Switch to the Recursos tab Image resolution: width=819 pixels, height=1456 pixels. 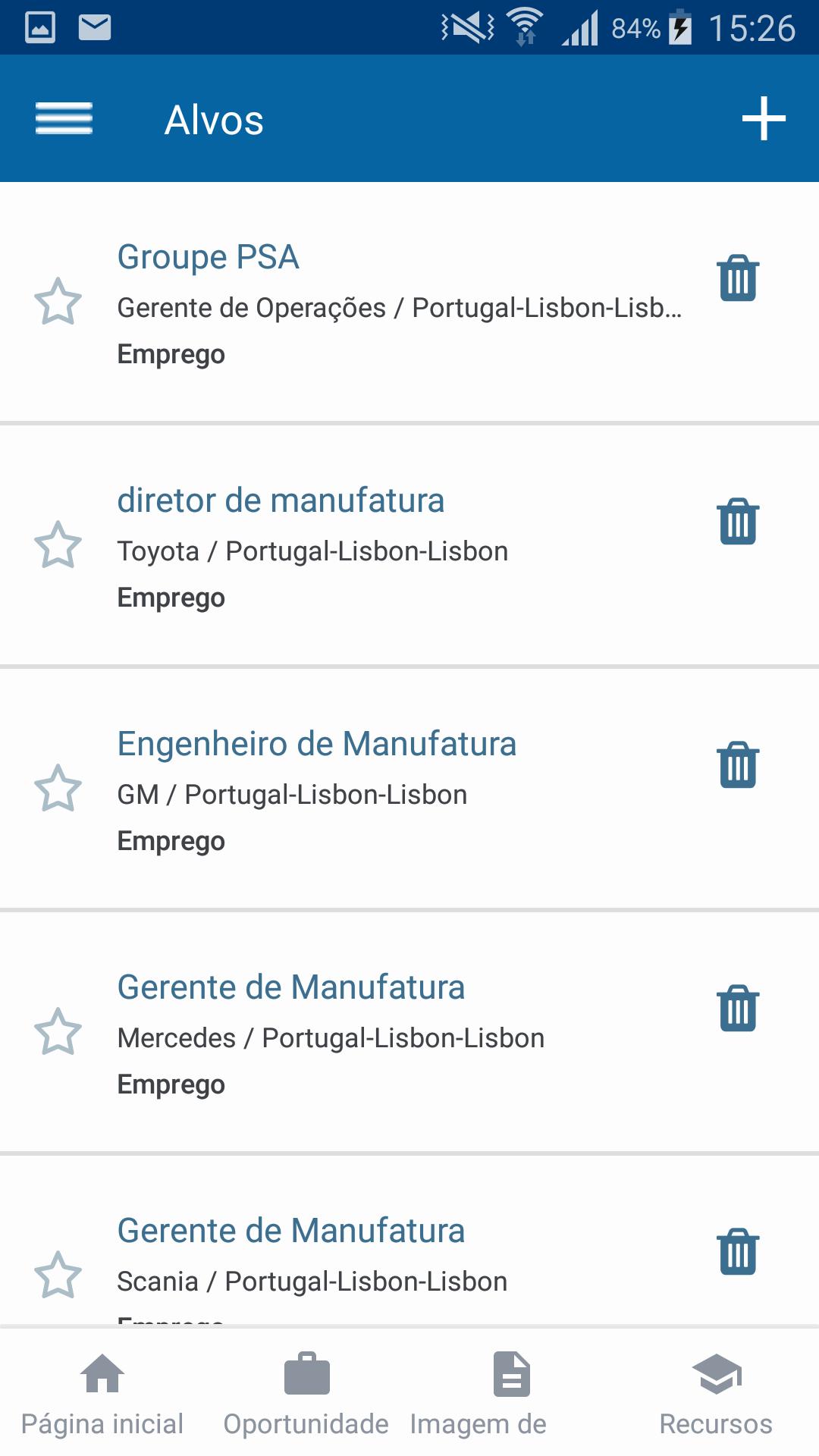coord(716,1394)
